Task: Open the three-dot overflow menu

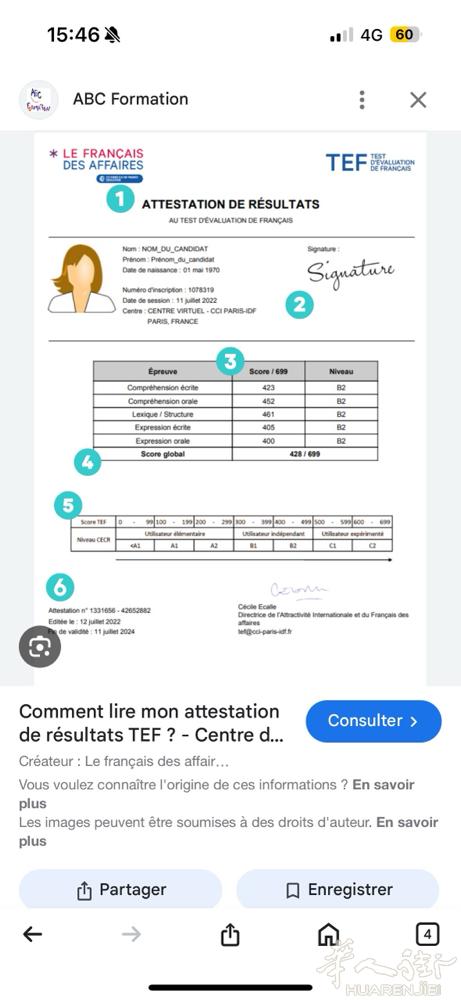Action: (362, 99)
